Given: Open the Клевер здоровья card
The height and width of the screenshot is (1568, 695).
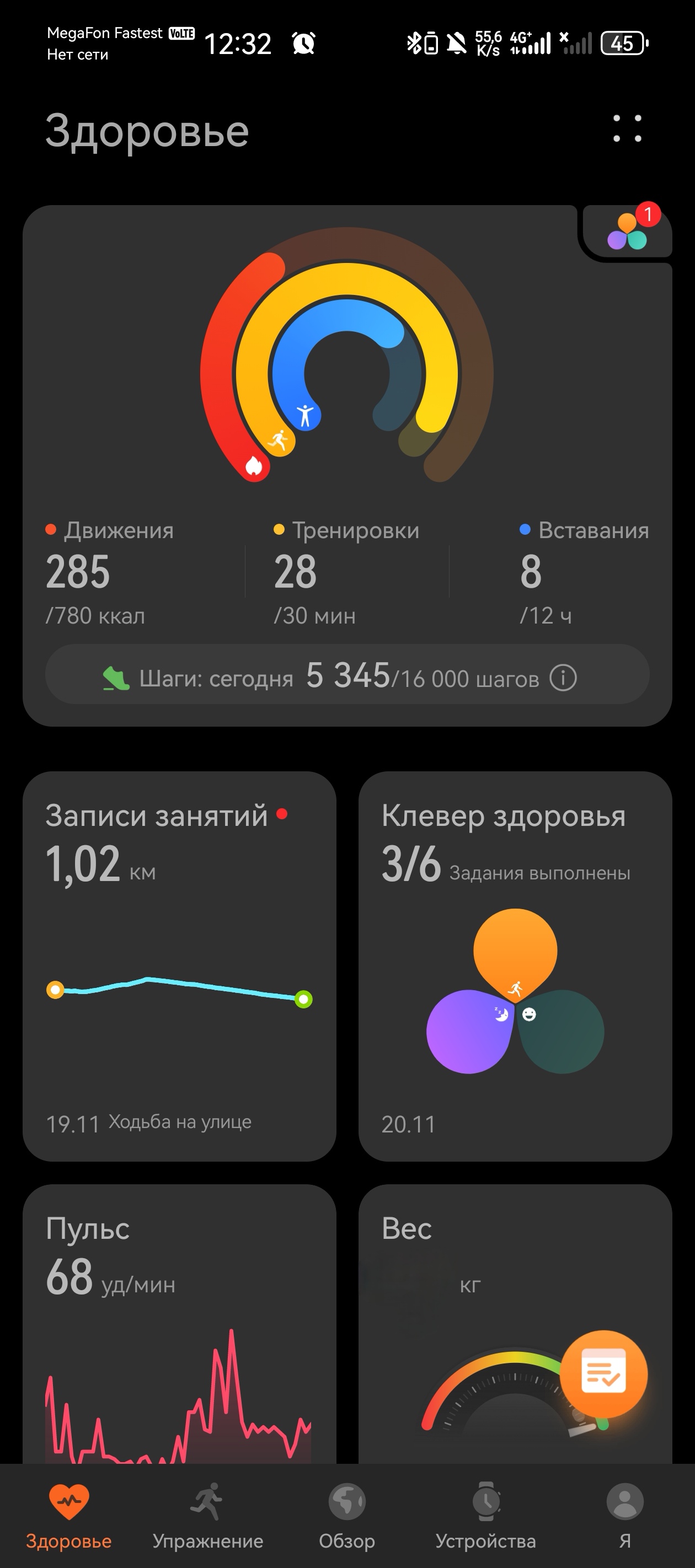Looking at the screenshot, I should click(515, 965).
